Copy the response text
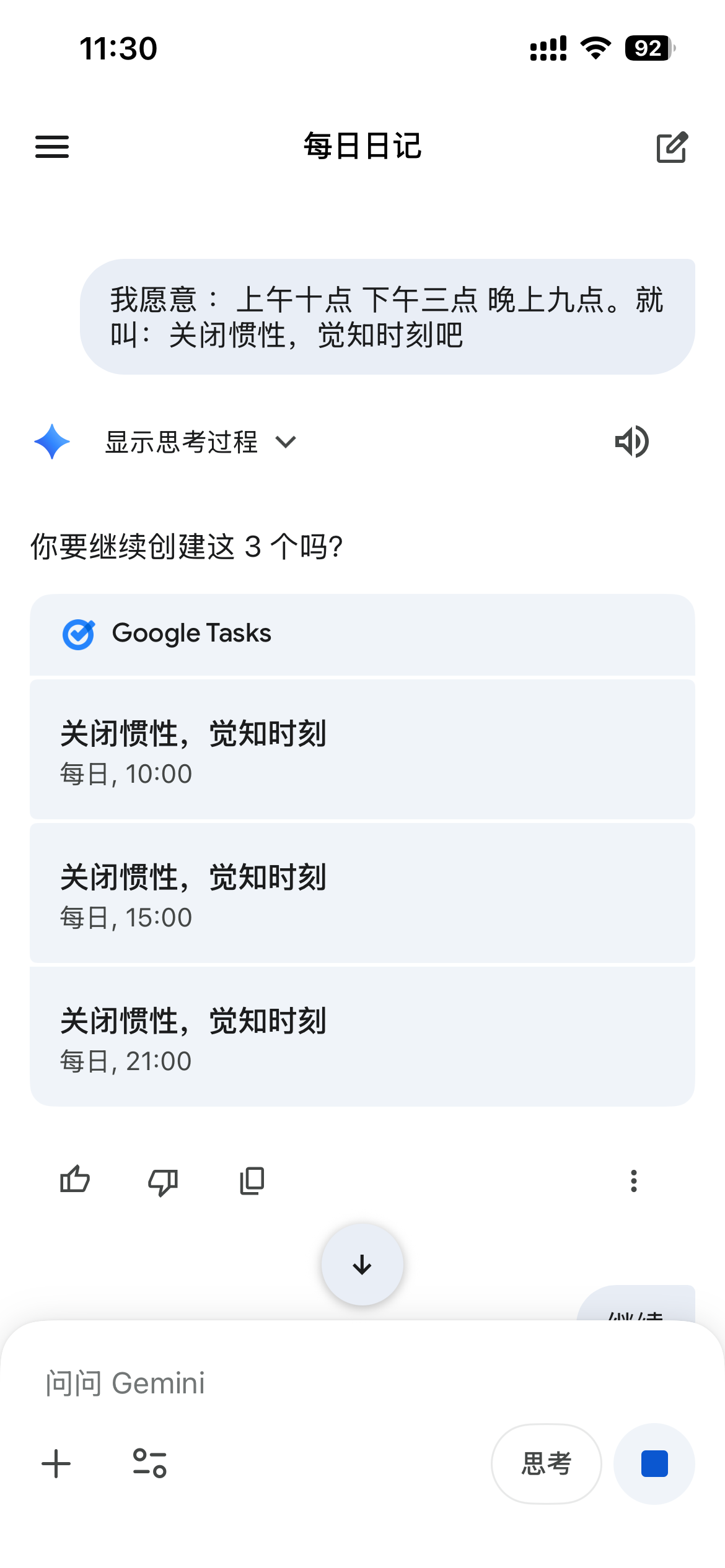The height and width of the screenshot is (1568, 725). coord(252,1181)
